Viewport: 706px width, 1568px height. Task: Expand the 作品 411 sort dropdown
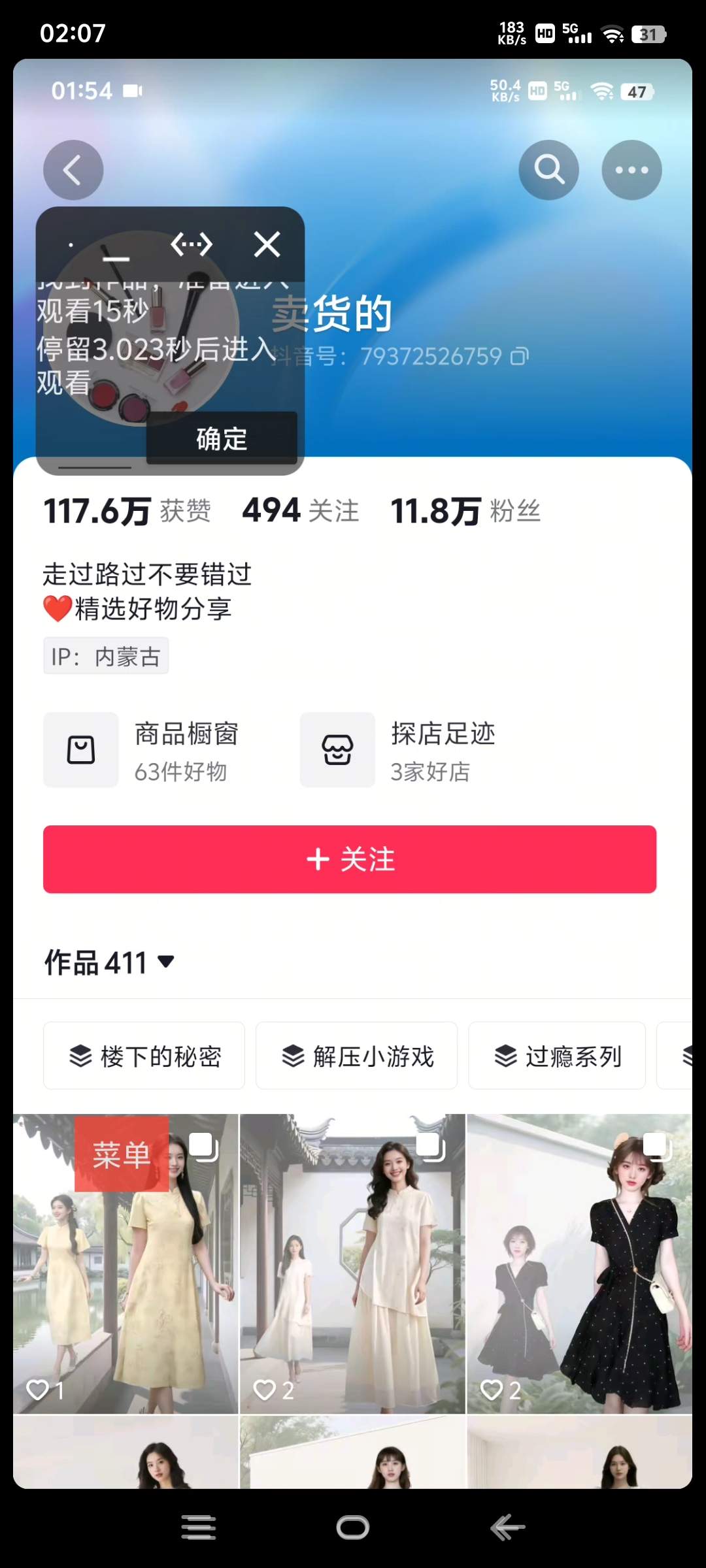click(x=166, y=962)
